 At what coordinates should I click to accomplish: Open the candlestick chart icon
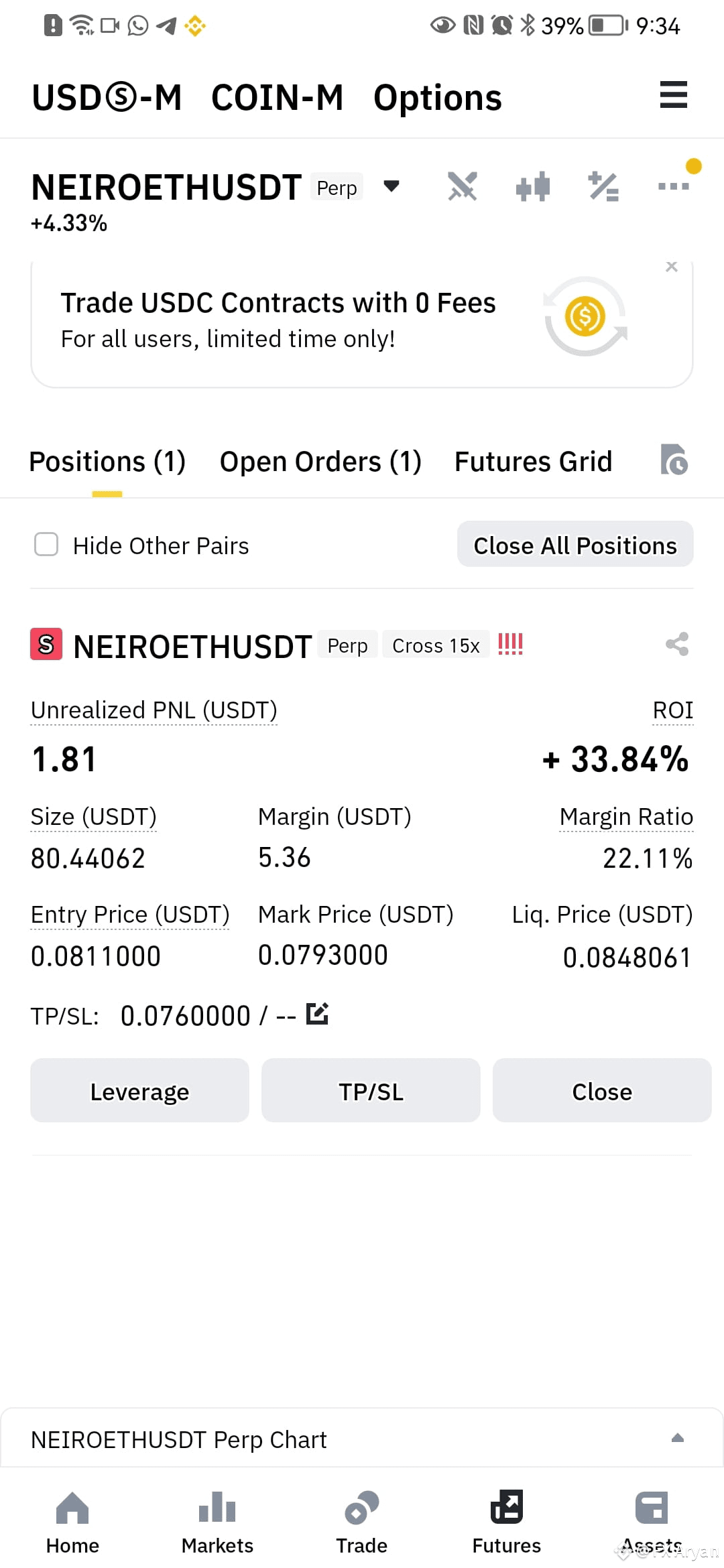(x=533, y=186)
